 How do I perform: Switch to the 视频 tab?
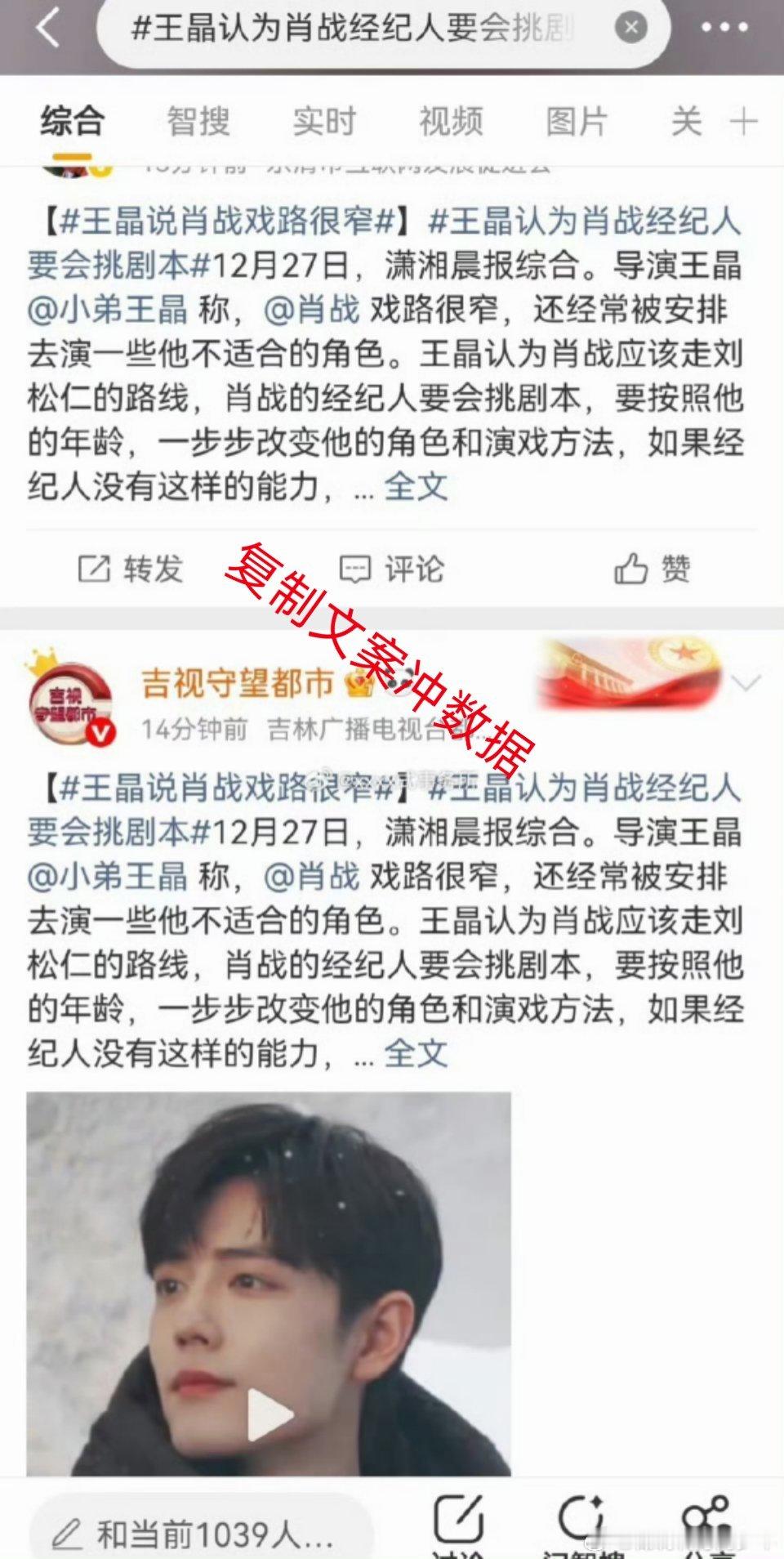pos(450,121)
